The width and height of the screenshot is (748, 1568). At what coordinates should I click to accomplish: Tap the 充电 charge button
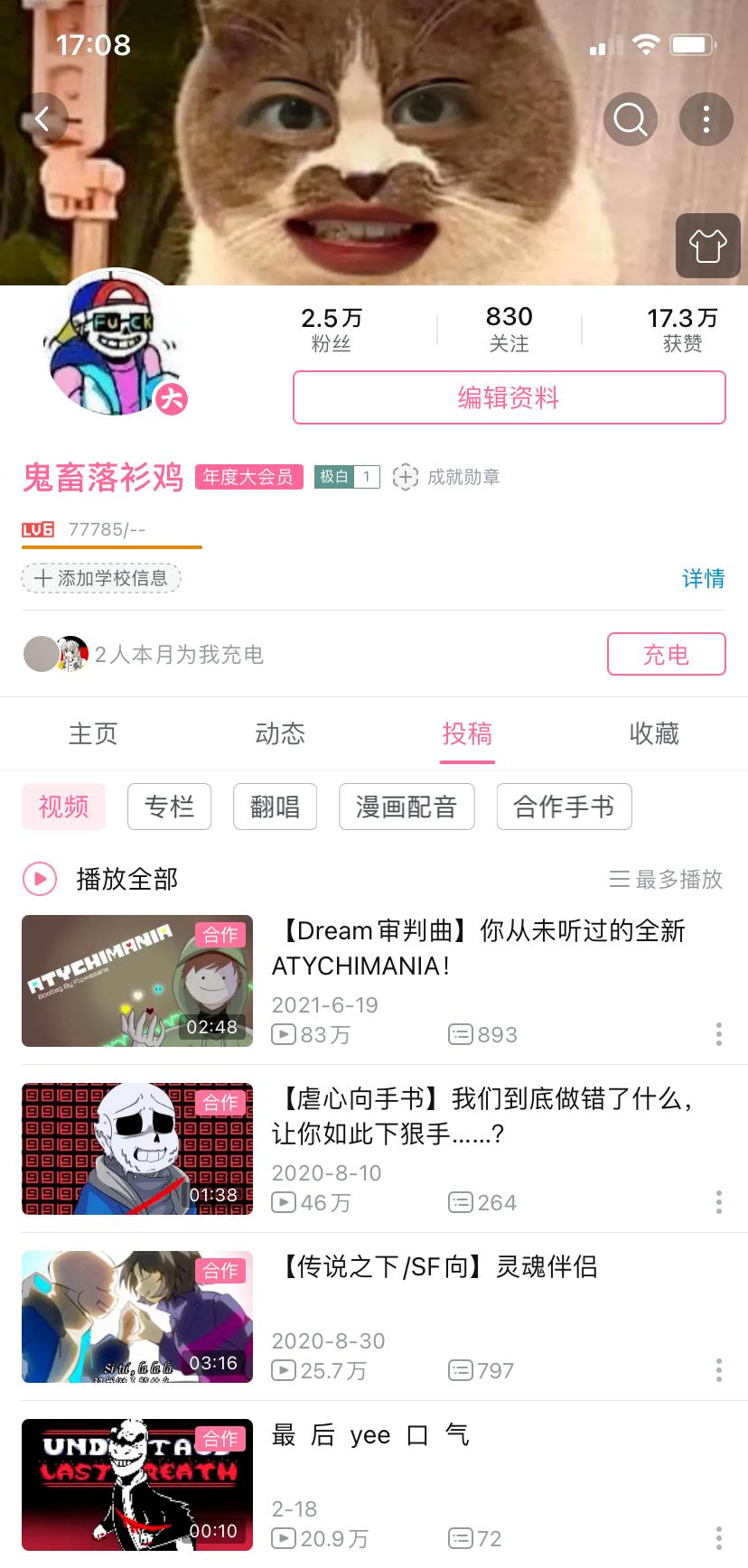(666, 654)
